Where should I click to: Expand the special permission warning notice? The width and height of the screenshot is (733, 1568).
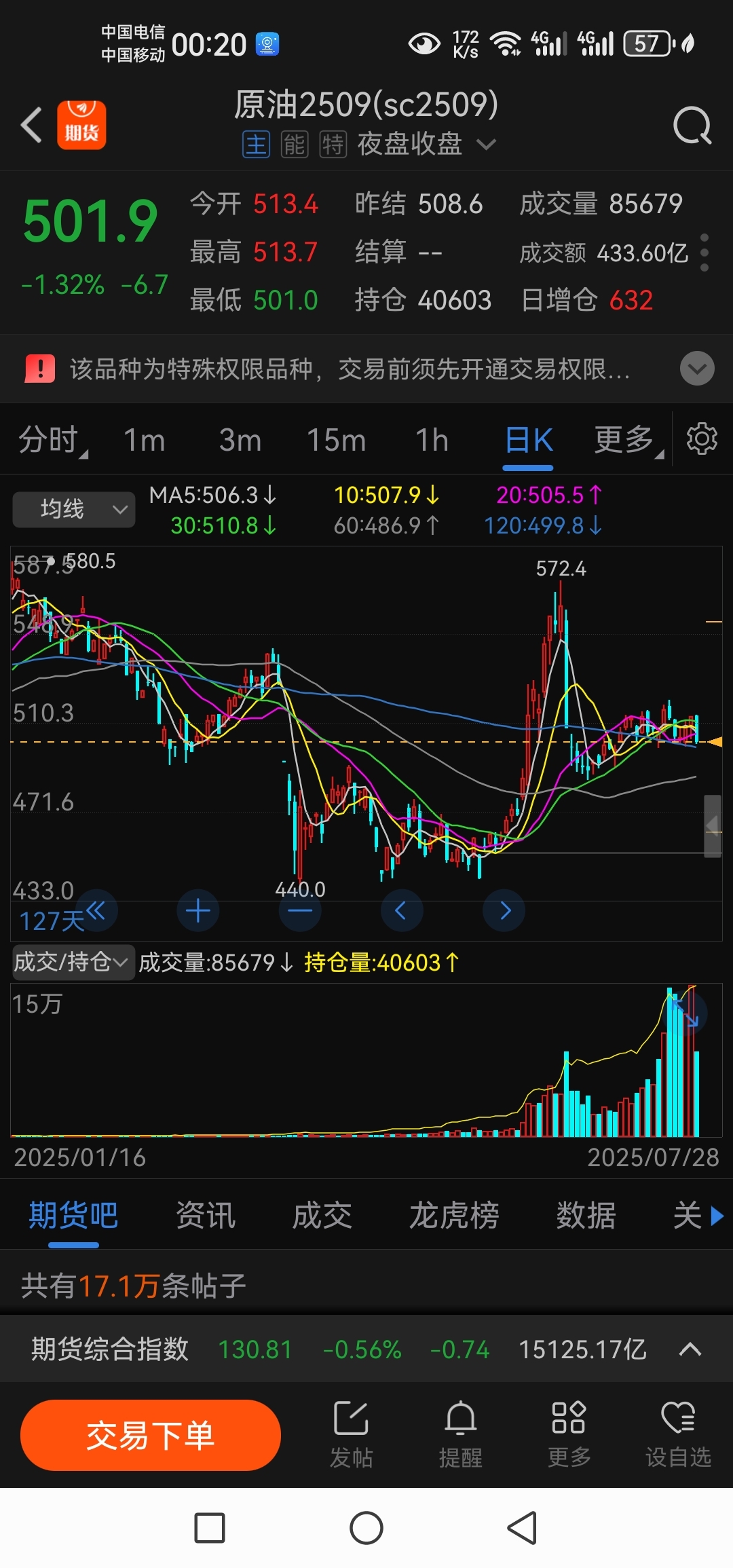coord(697,369)
